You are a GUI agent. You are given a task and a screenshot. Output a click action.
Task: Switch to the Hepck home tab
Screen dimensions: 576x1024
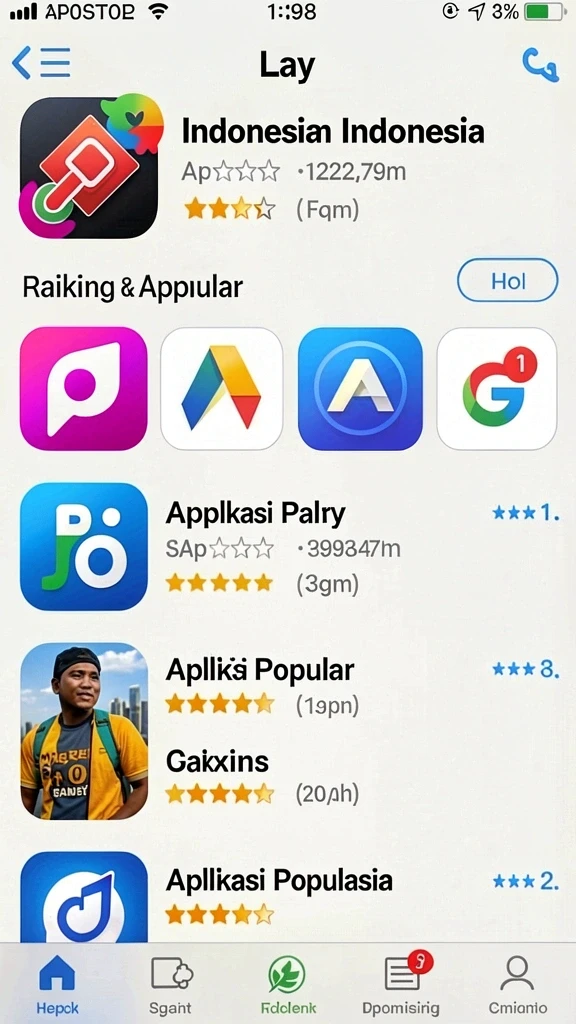tap(57, 985)
